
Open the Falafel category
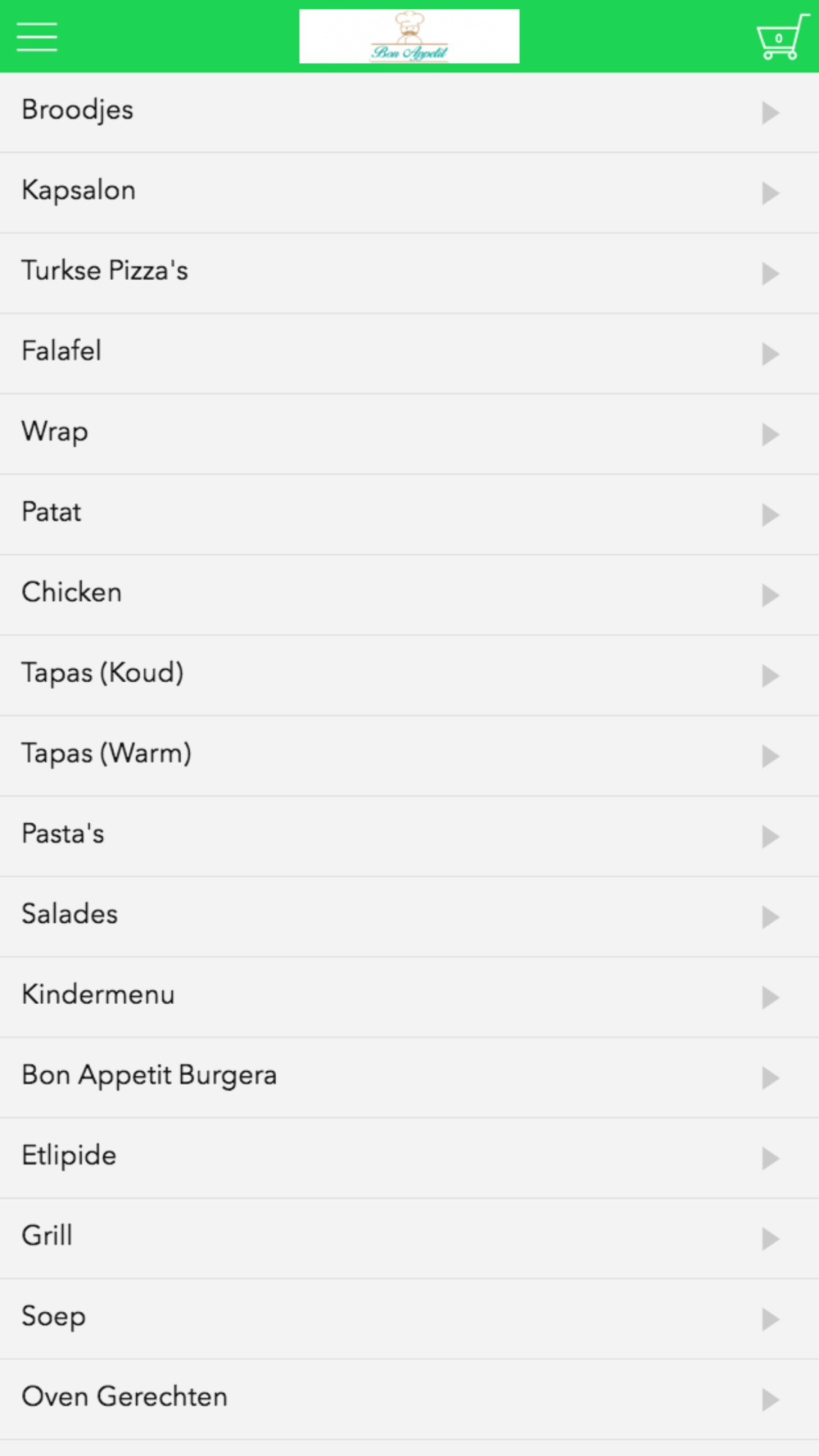[409, 353]
